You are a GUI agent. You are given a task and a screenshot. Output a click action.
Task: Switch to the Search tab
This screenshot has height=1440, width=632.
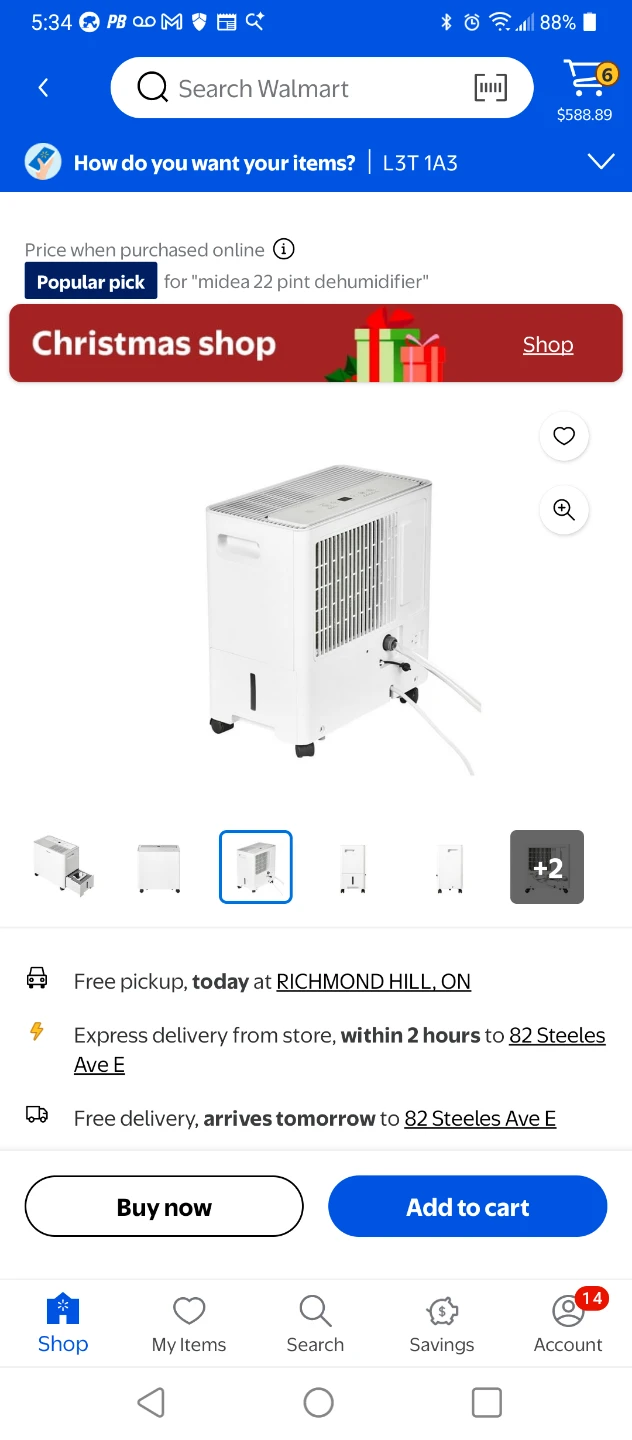coord(315,1323)
